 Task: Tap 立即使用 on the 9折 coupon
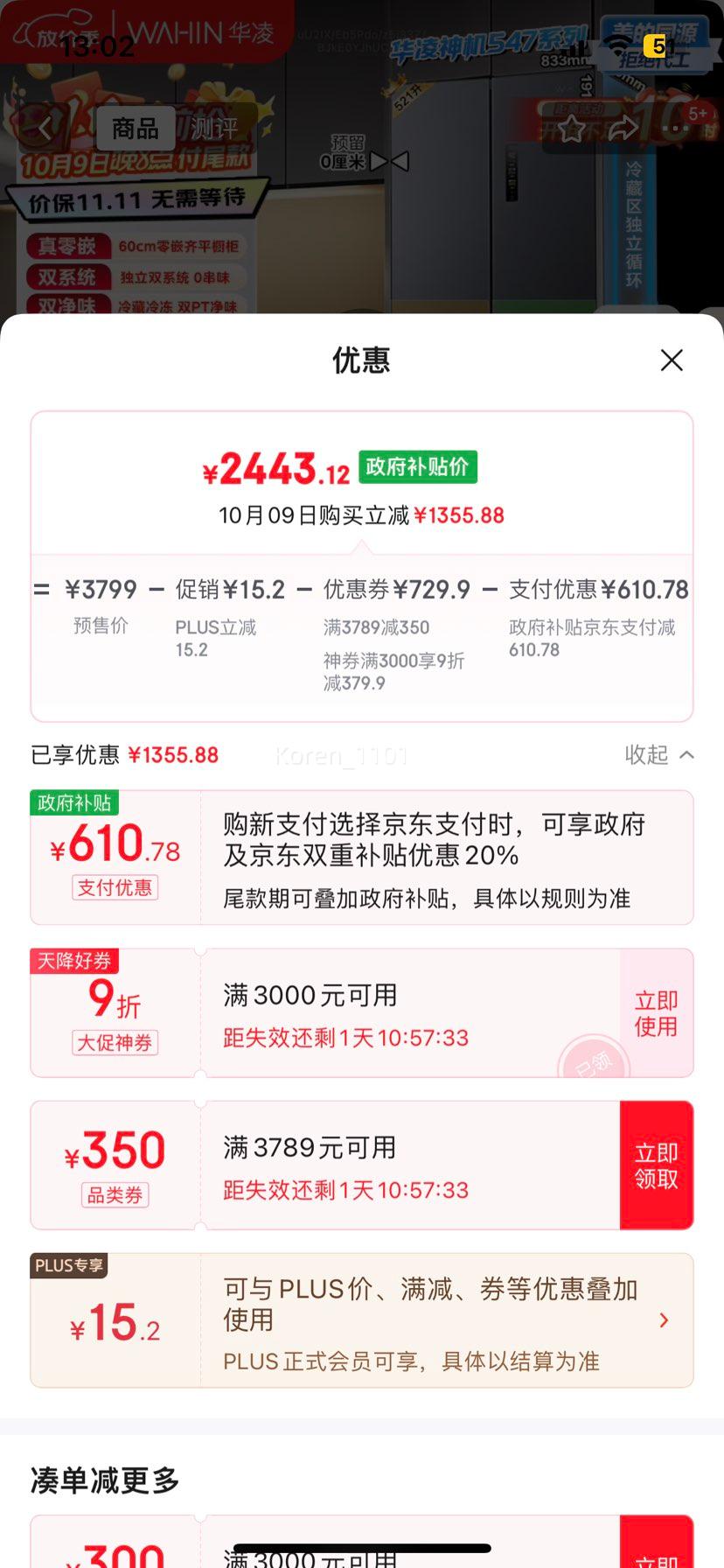tap(656, 1013)
